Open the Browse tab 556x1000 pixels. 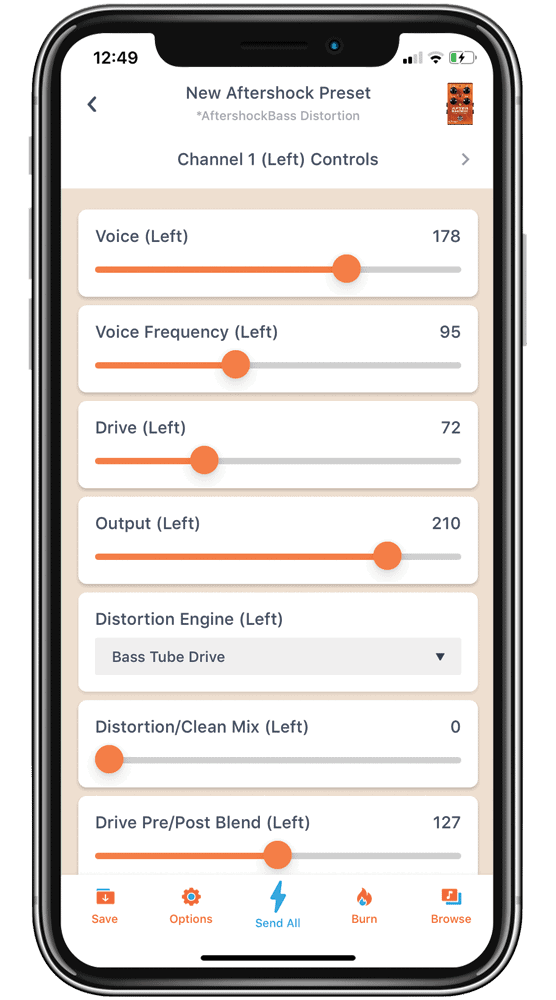[451, 906]
